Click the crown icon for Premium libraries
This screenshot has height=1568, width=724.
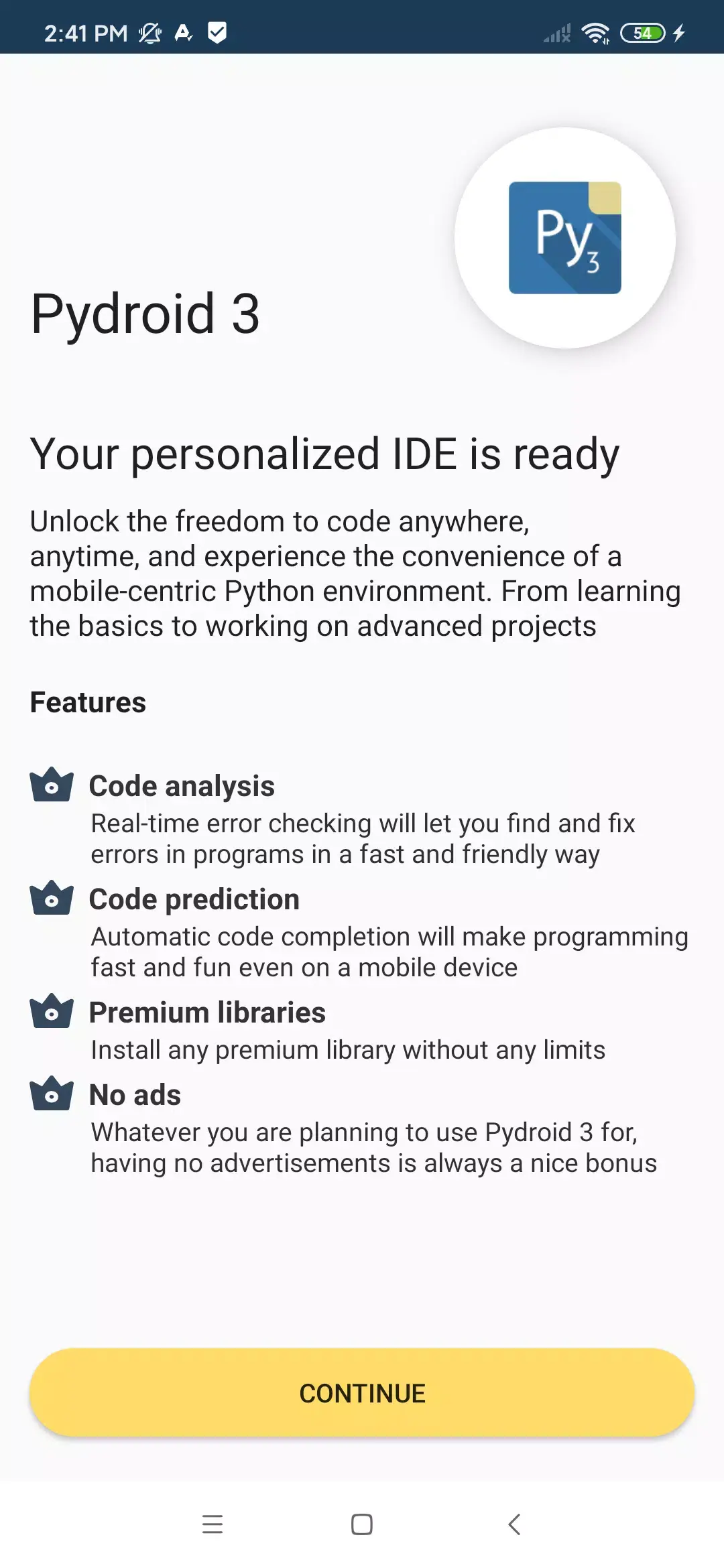pos(51,1012)
